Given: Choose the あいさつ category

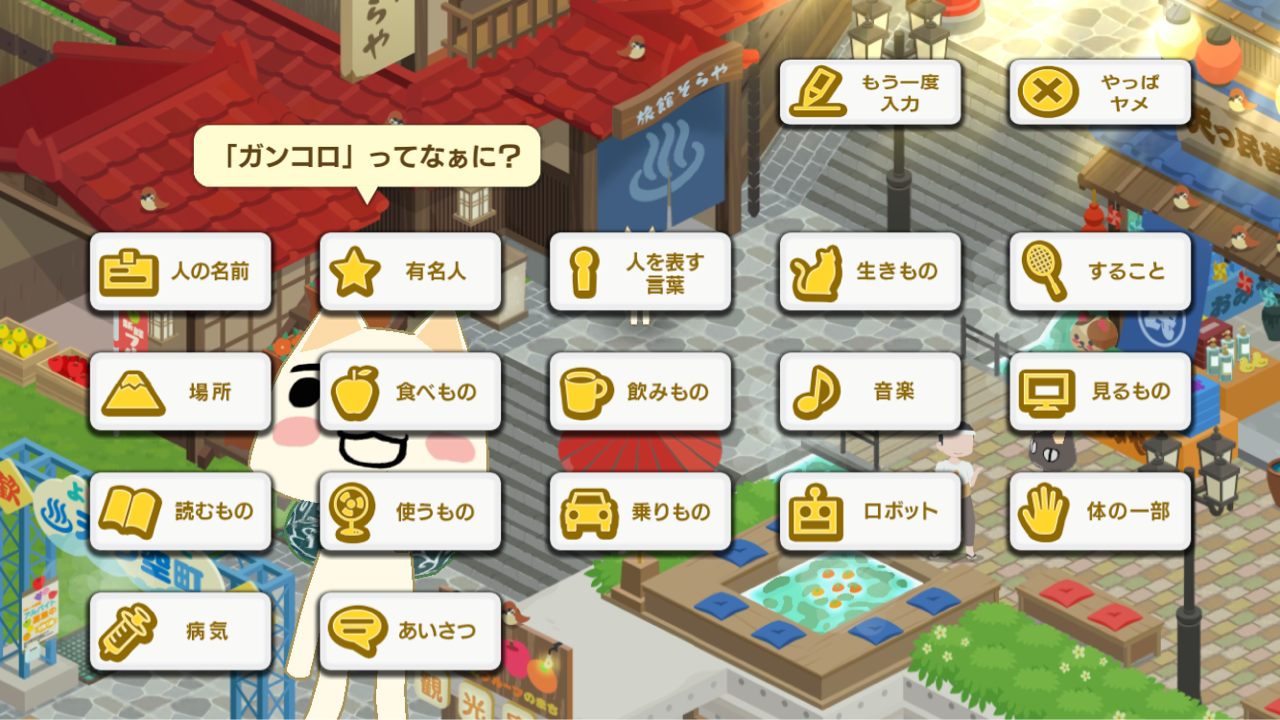Looking at the screenshot, I should coord(410,631).
